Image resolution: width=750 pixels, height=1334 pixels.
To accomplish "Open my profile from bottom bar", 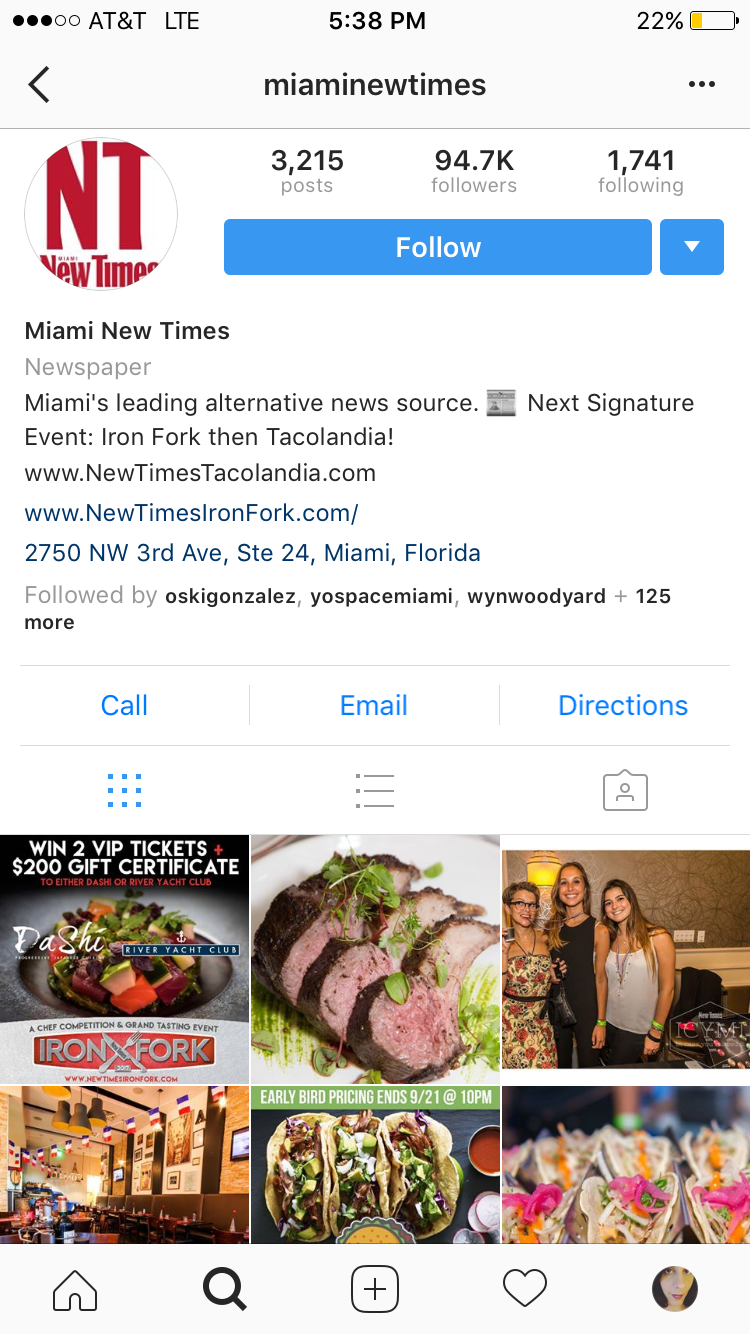I will [674, 1289].
